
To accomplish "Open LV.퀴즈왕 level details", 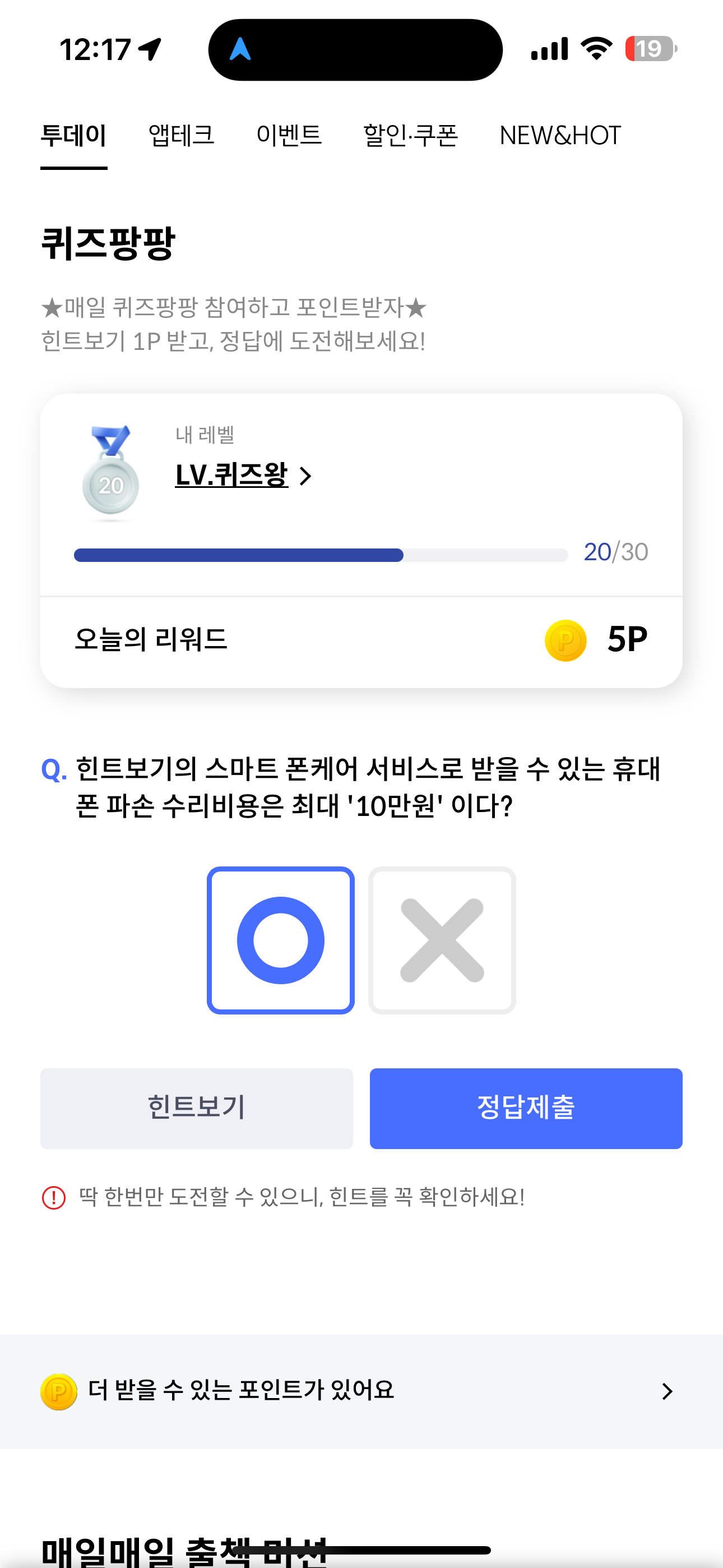I will click(243, 475).
